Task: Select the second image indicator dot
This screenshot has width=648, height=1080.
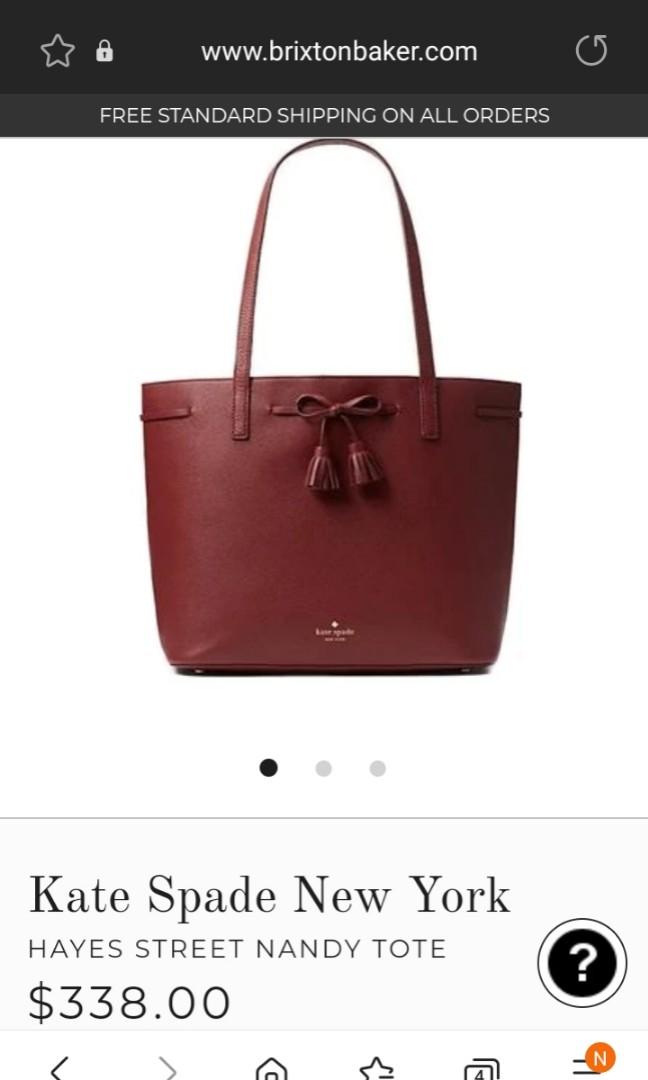Action: point(323,768)
